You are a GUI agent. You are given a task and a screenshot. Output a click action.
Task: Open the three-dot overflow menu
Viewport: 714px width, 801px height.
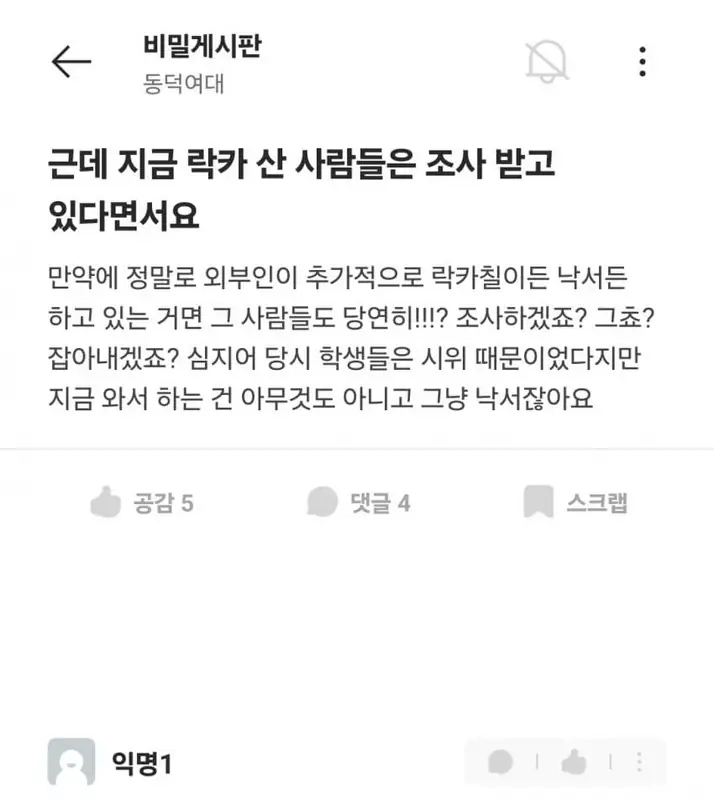click(642, 62)
